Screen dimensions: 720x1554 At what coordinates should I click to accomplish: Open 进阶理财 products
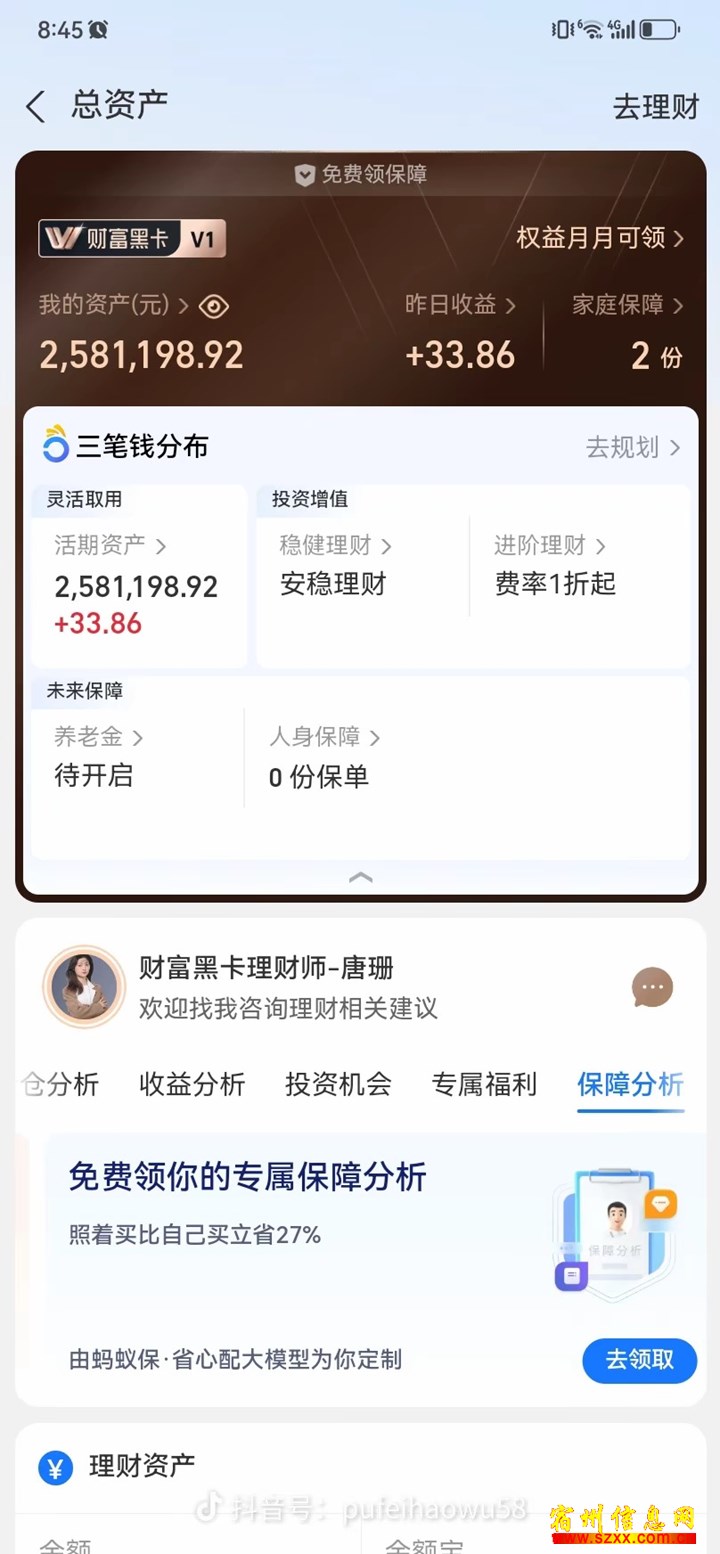[549, 545]
